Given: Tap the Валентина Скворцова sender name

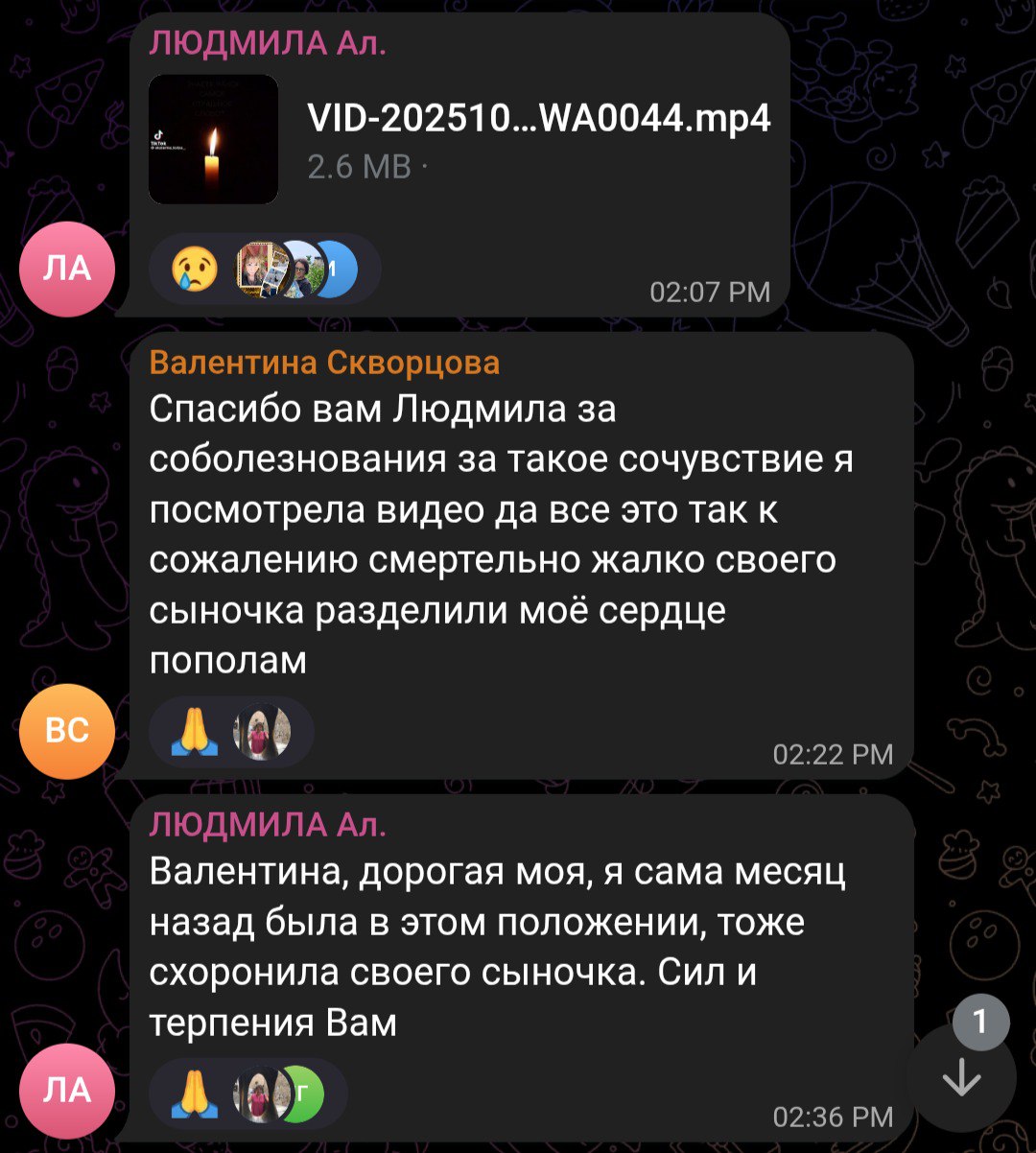Looking at the screenshot, I should [x=324, y=363].
